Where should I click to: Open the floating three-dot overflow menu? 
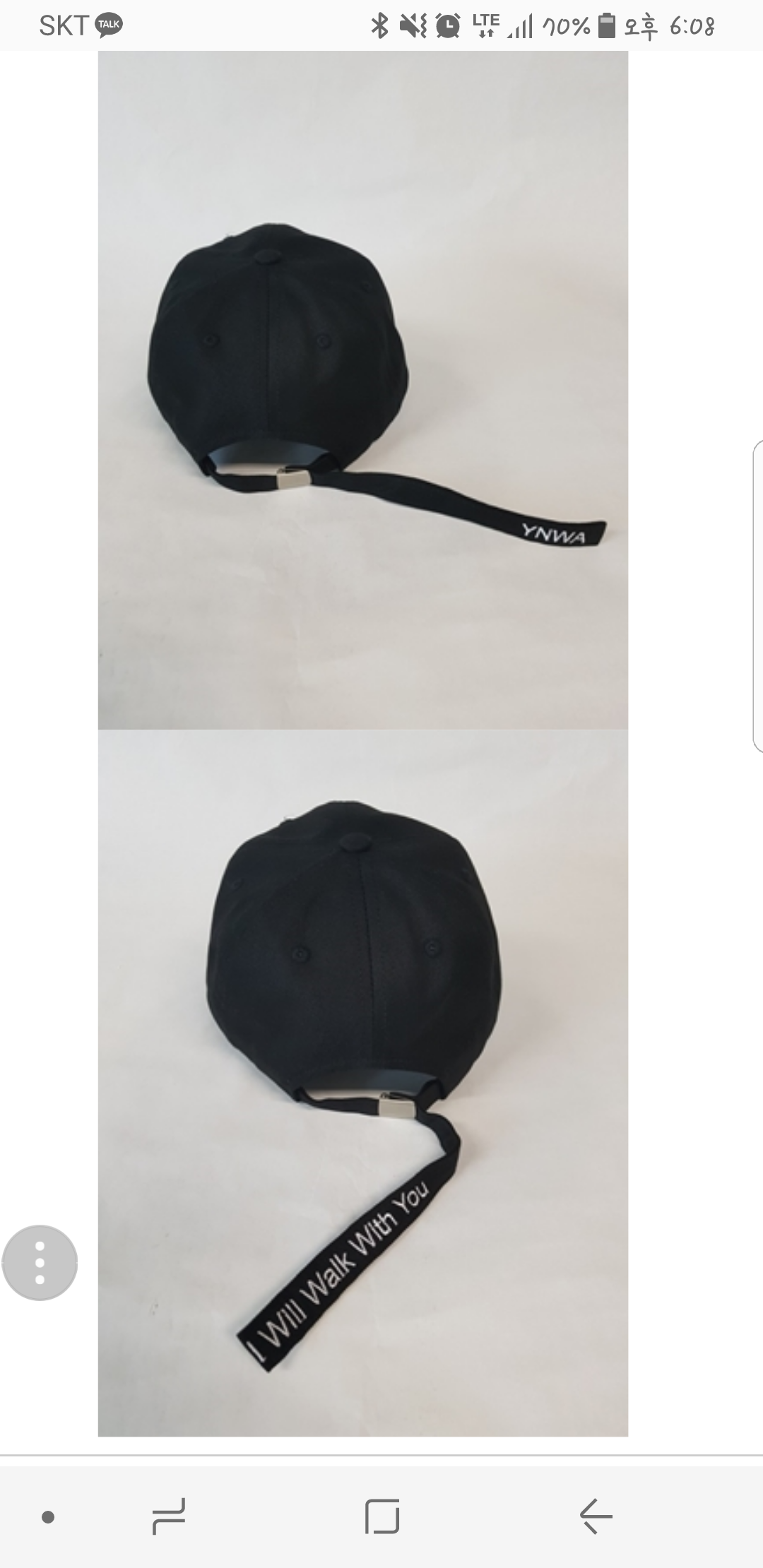click(40, 1262)
